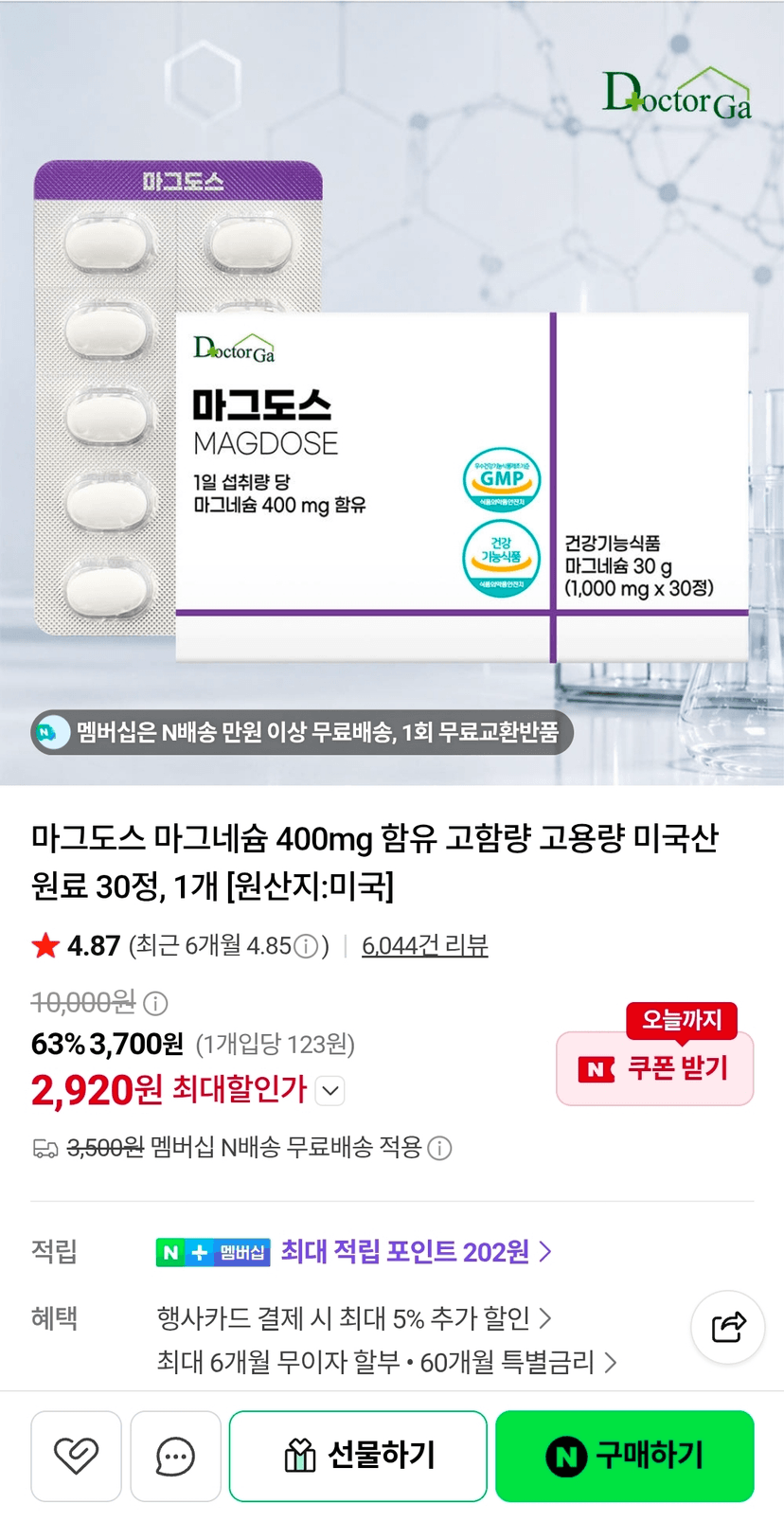Show info about recent 6-month rating
Screen dimensions: 784x1521
[x=306, y=946]
